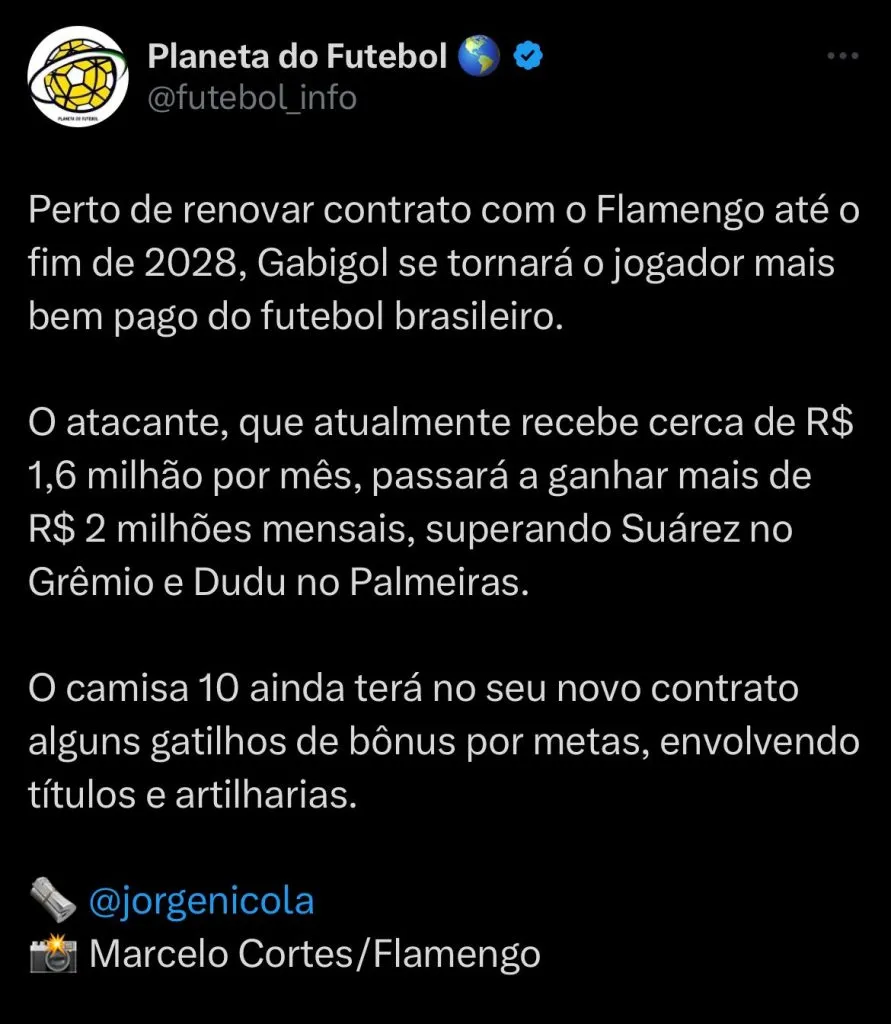Screen dimensions: 891x1024
Task: Open Planeta do Futebol profile picture
Action: (78, 77)
